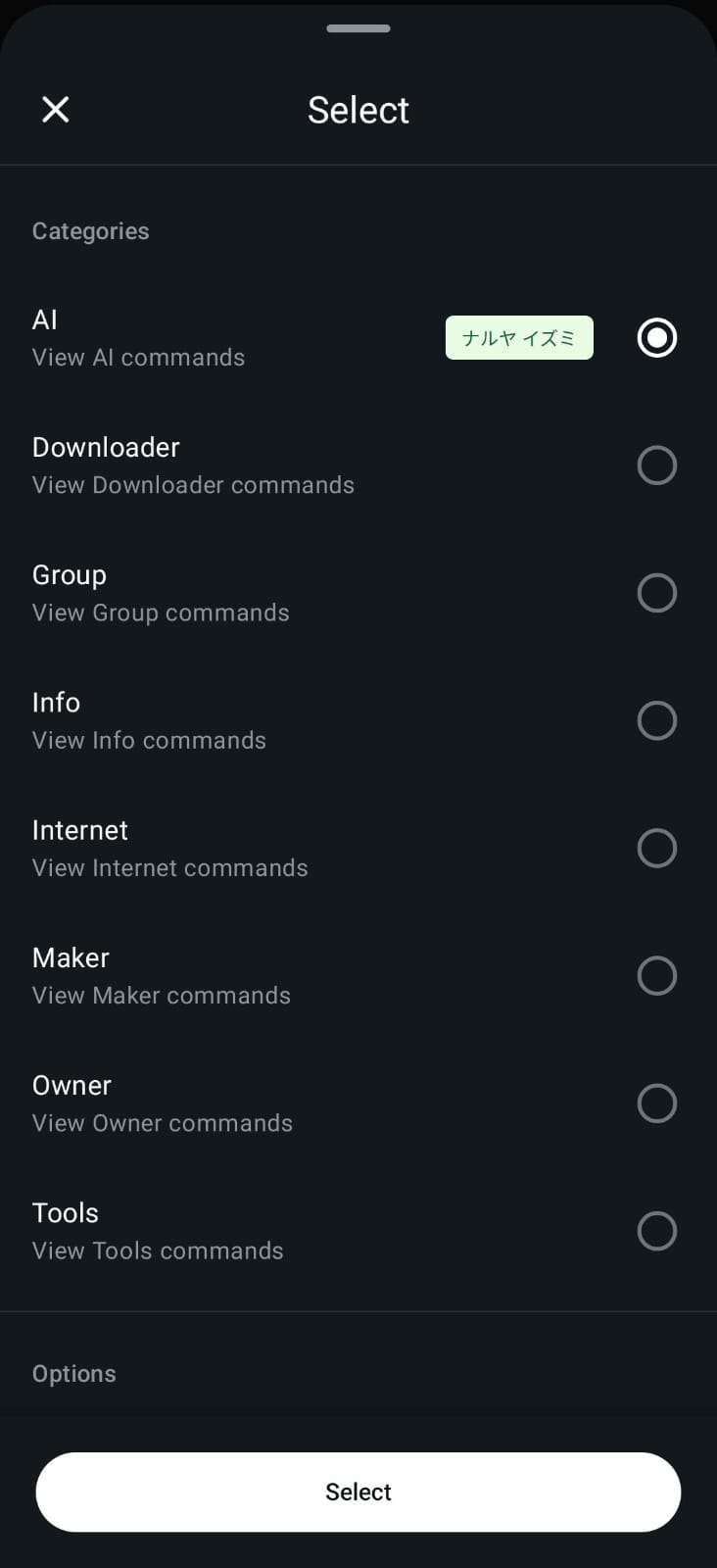Select the Tools category

[656, 1231]
